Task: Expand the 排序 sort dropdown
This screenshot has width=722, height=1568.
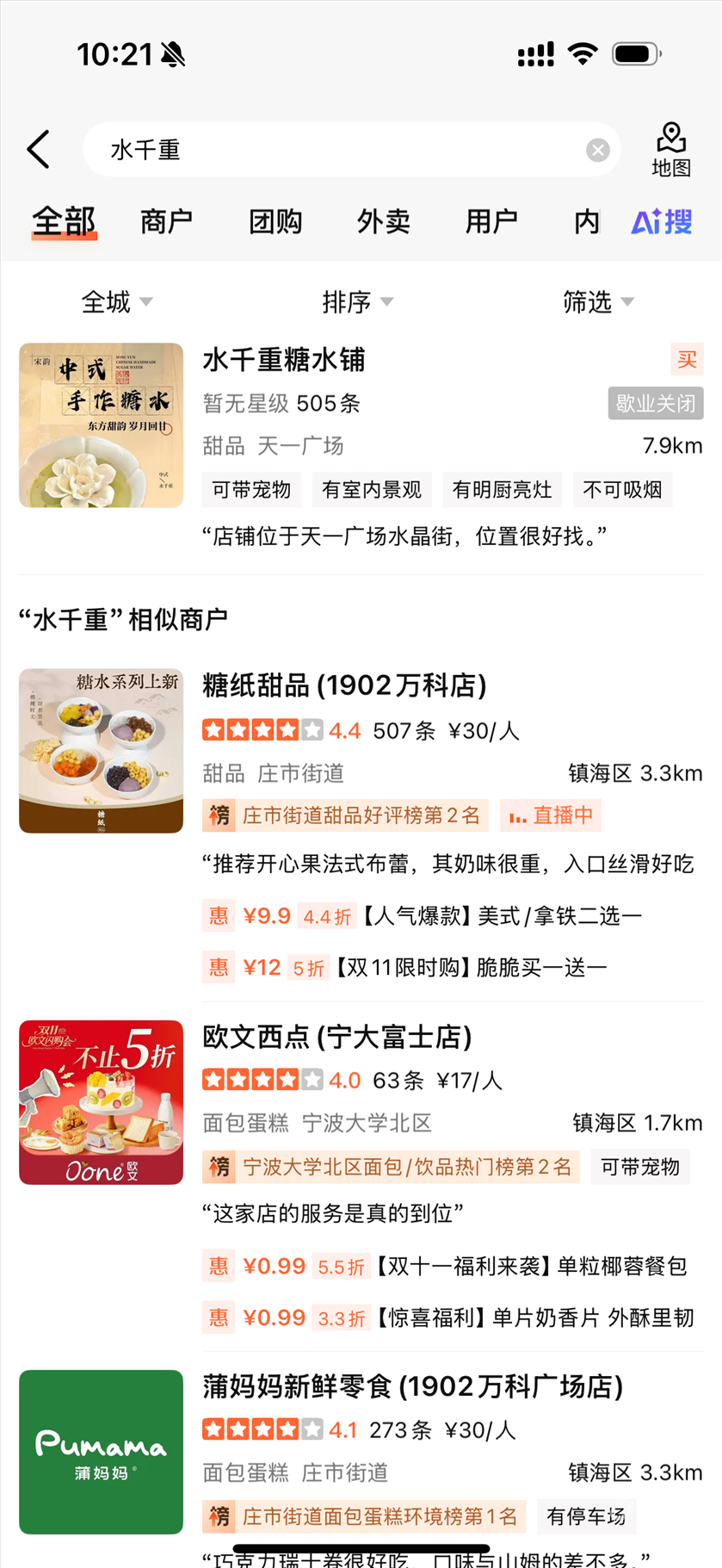Action: point(356,302)
